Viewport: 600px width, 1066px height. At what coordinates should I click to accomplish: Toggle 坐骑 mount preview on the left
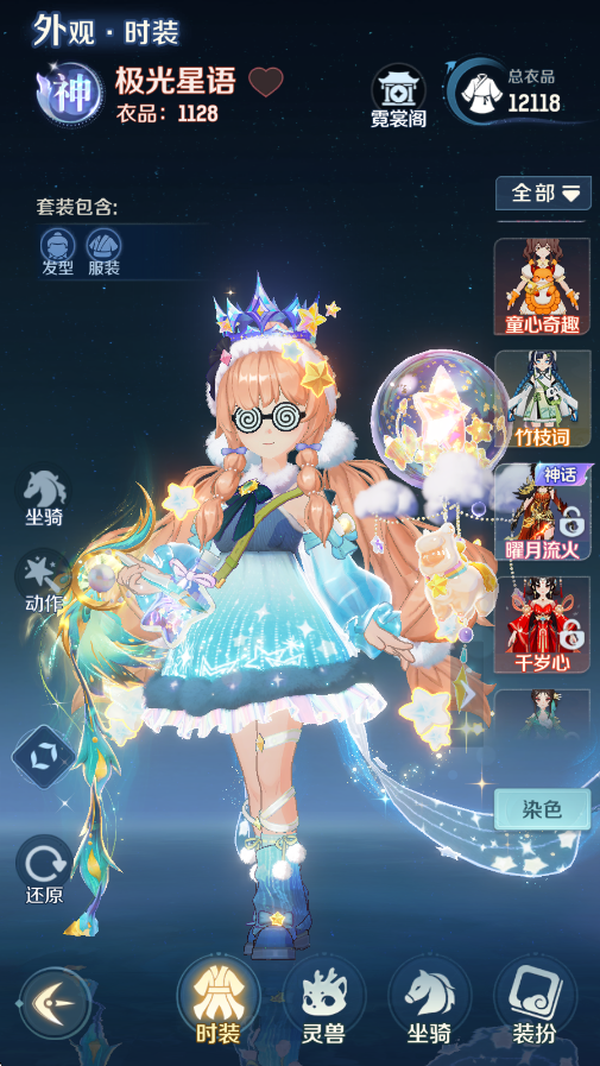coord(45,497)
